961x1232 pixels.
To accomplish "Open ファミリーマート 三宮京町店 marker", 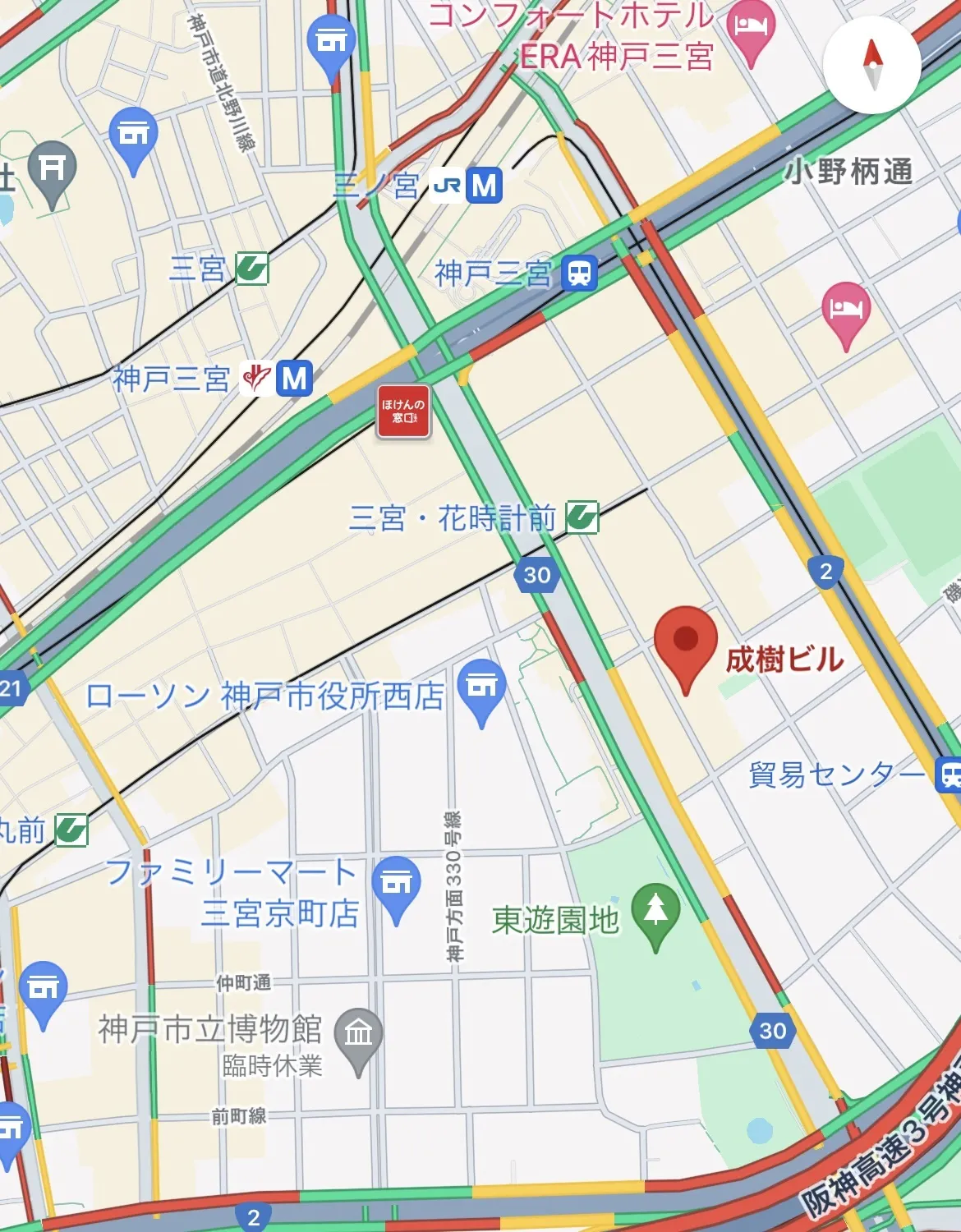I will 396,885.
